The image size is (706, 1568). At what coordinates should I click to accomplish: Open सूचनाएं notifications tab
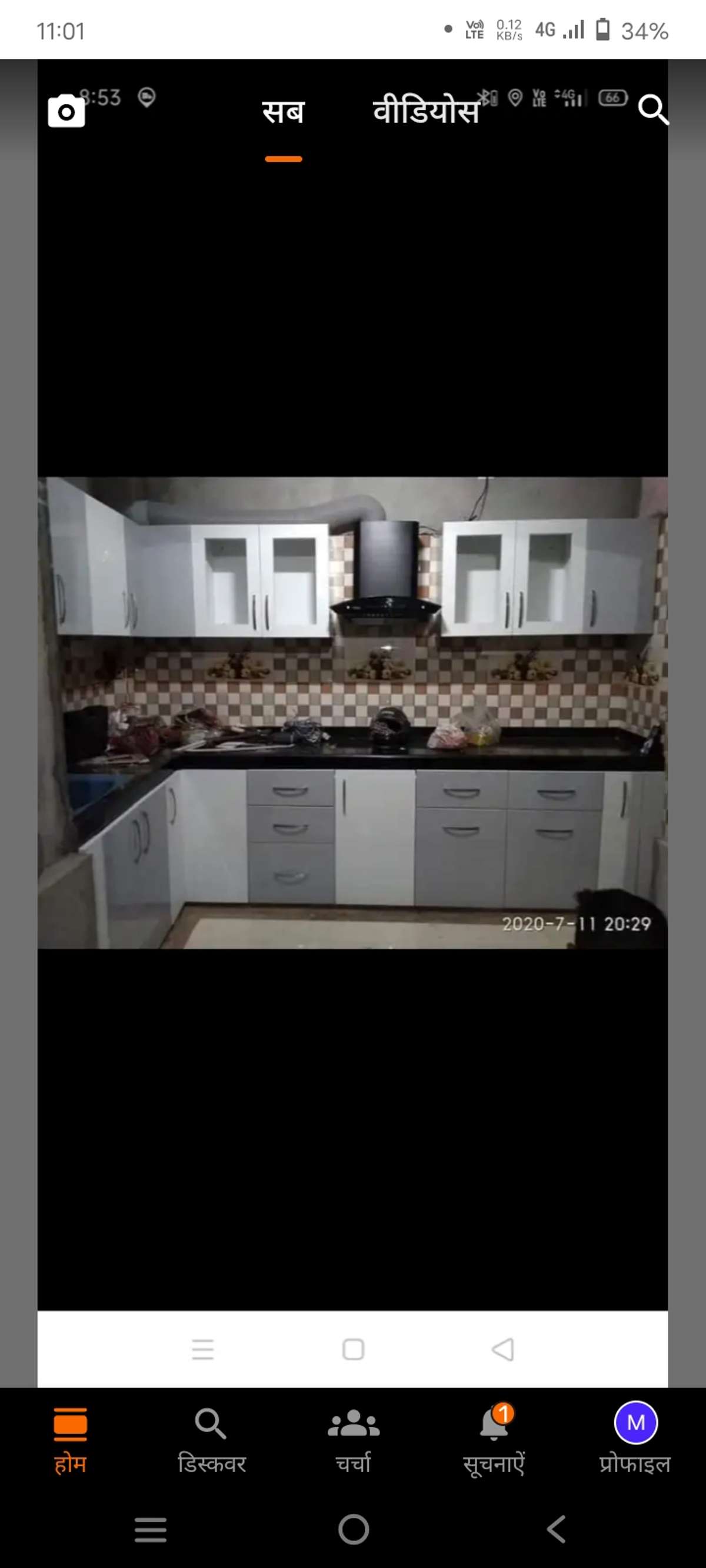point(494,1440)
